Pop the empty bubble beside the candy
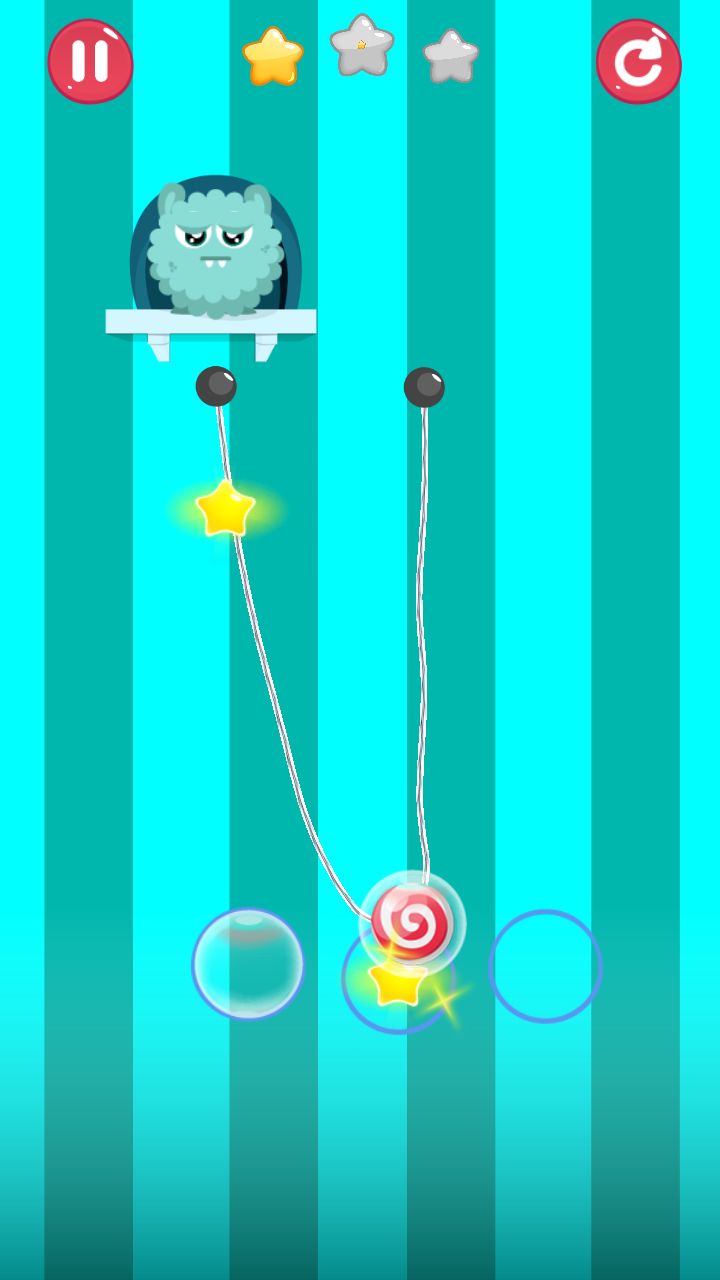 point(248,964)
